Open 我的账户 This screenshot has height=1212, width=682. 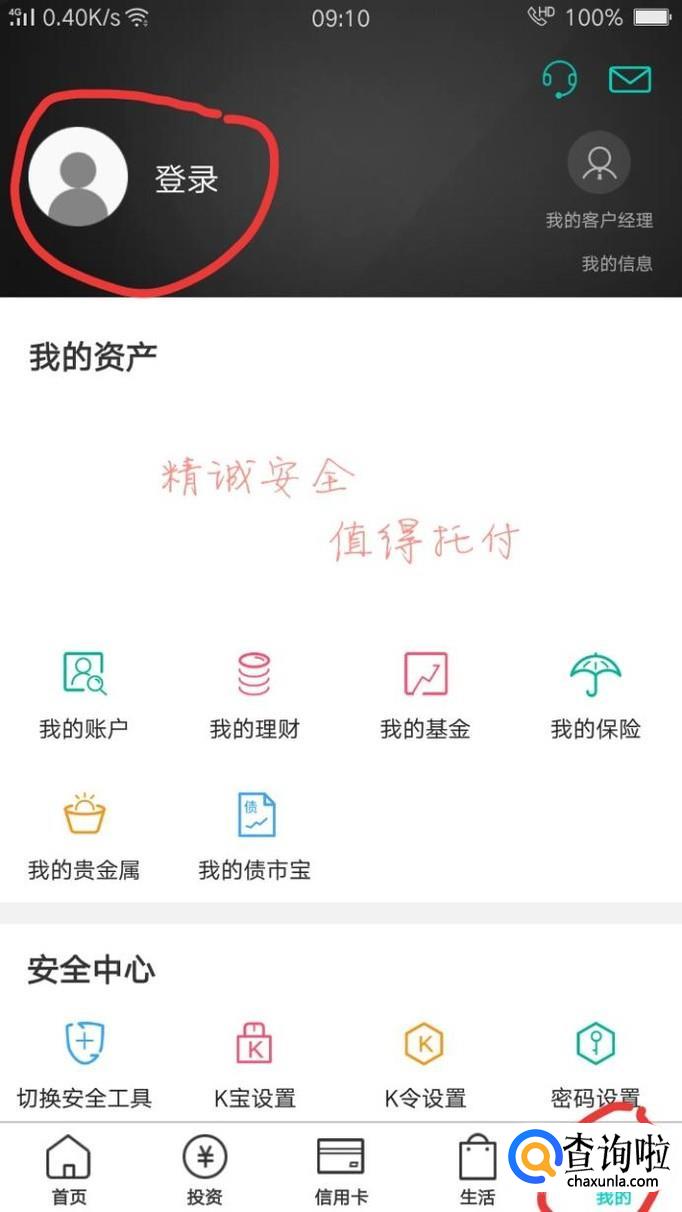coord(84,695)
